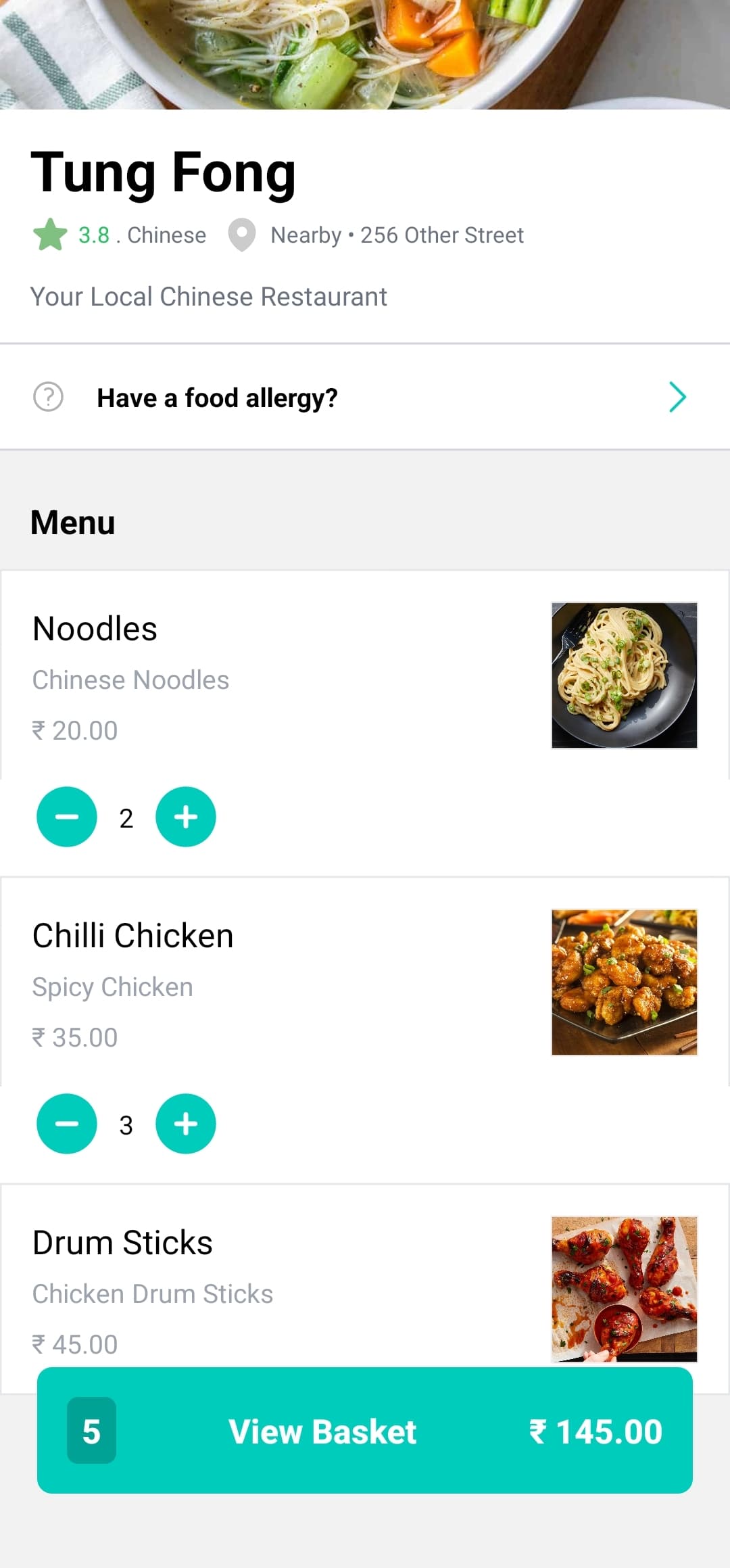
Task: Decrease Noodles quantity by one
Action: click(x=67, y=817)
